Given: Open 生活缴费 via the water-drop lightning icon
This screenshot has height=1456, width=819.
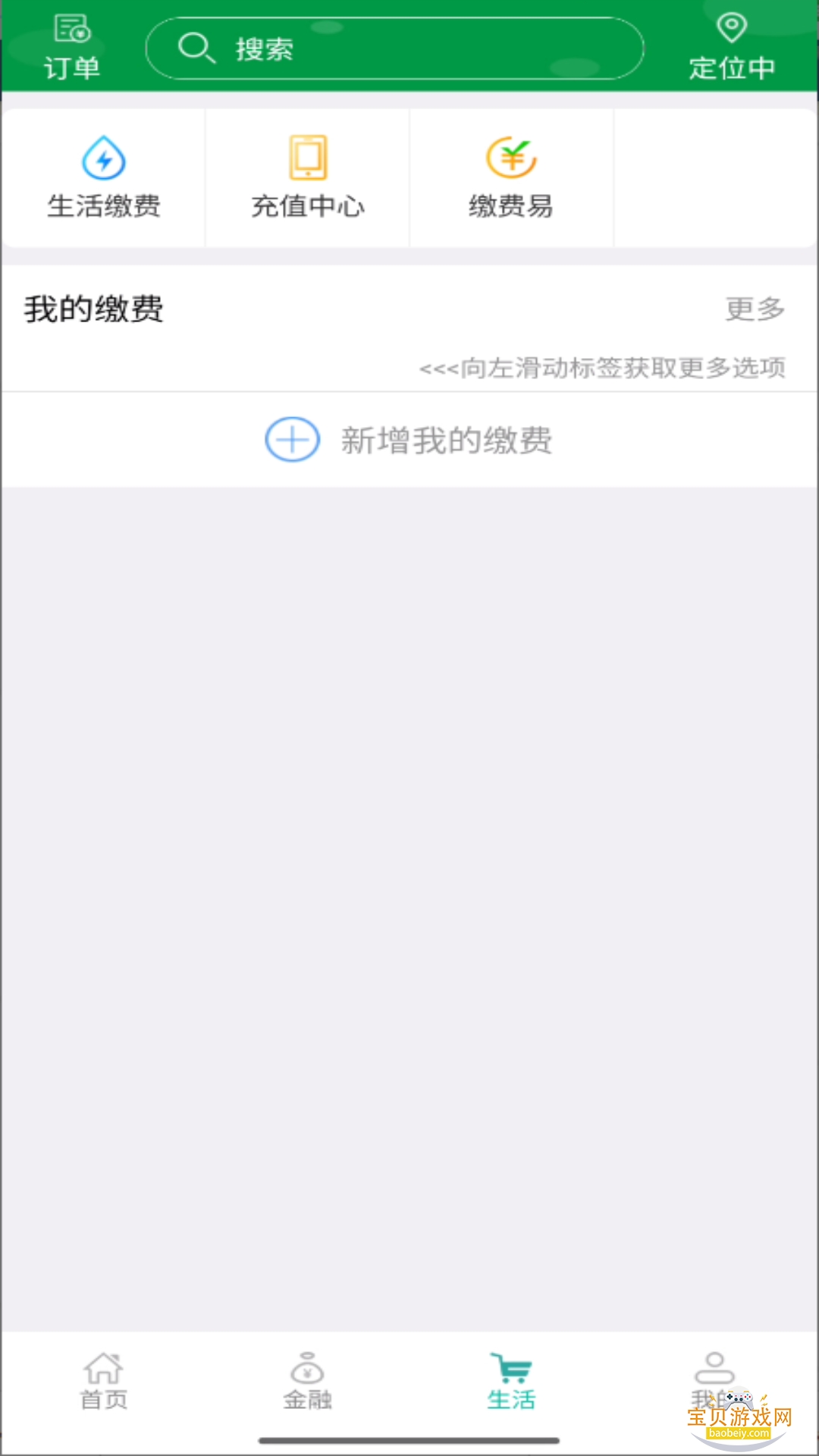Looking at the screenshot, I should point(103,158).
